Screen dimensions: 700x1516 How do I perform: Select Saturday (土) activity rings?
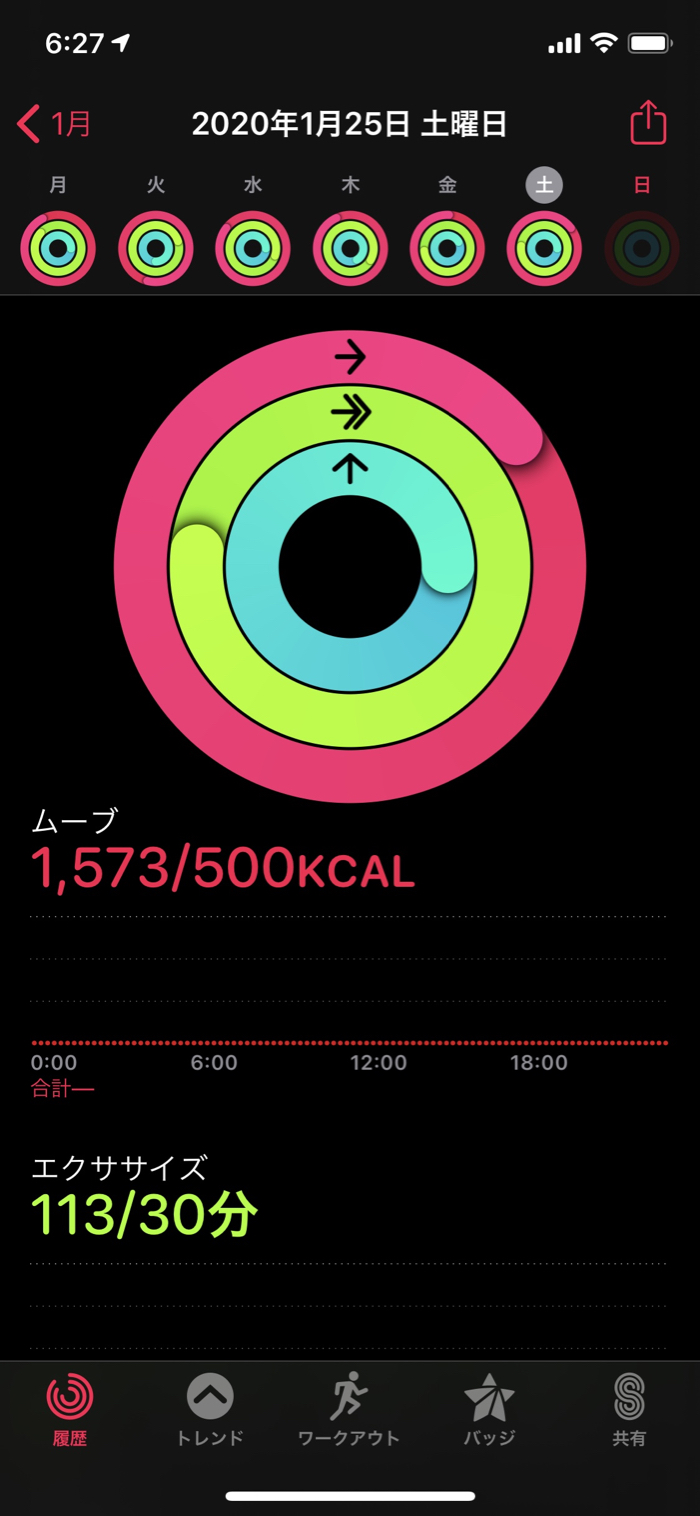pyautogui.click(x=544, y=248)
